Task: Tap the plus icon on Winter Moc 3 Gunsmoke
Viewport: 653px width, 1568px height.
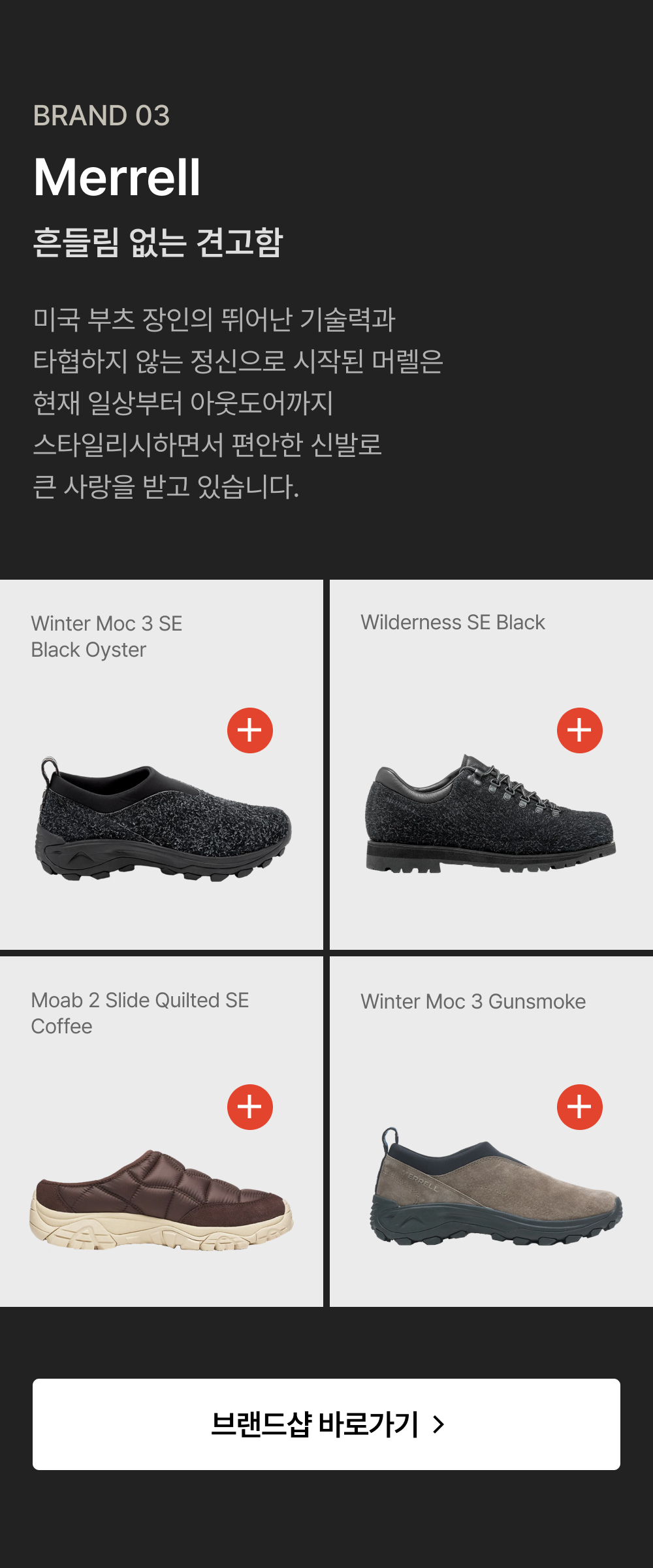Action: coord(580,1107)
